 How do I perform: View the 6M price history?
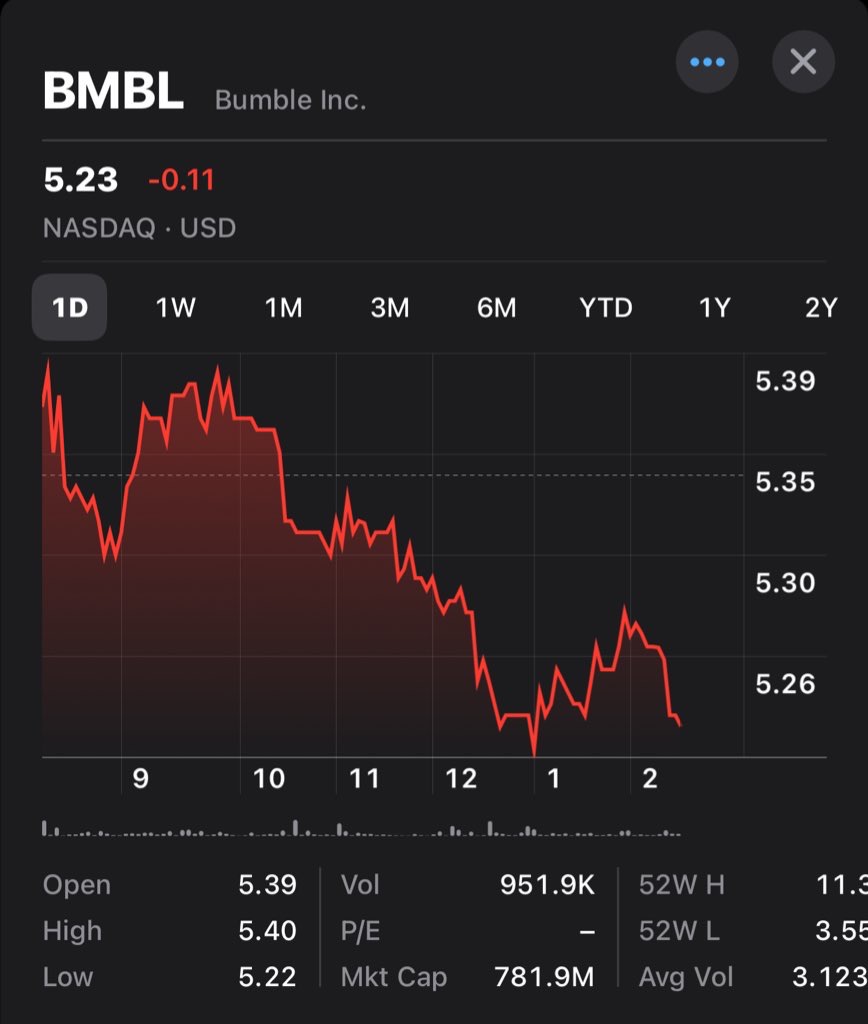(496, 308)
